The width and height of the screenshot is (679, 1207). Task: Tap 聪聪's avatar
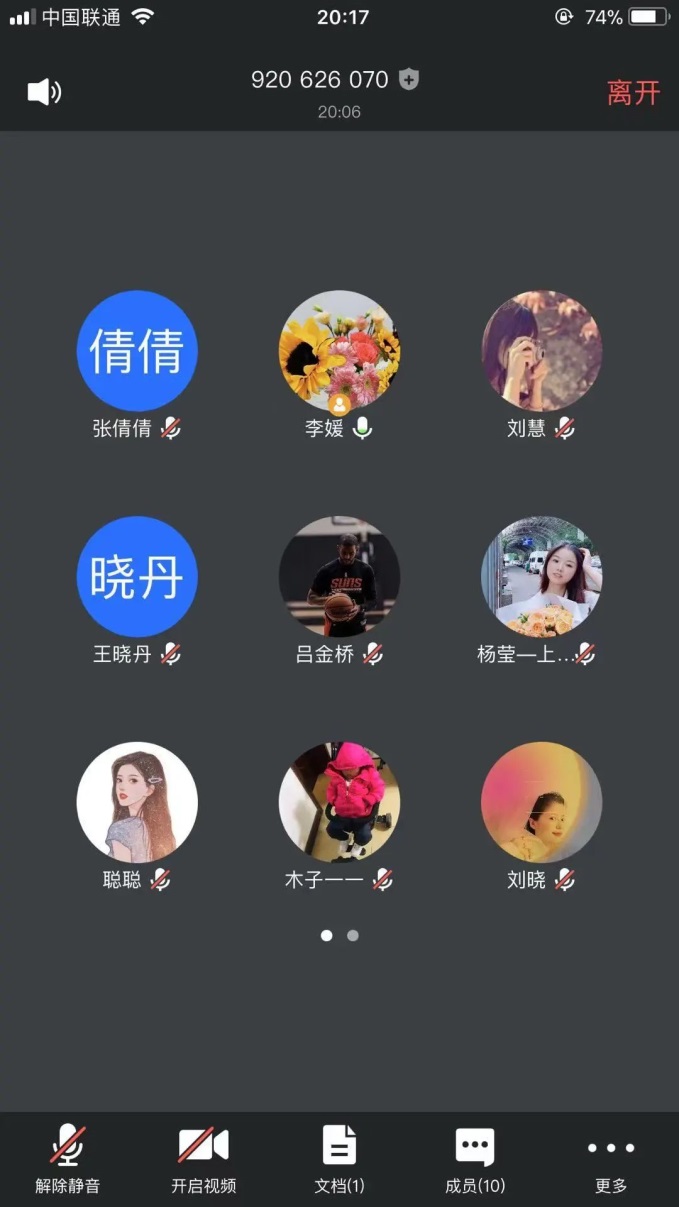tap(137, 802)
